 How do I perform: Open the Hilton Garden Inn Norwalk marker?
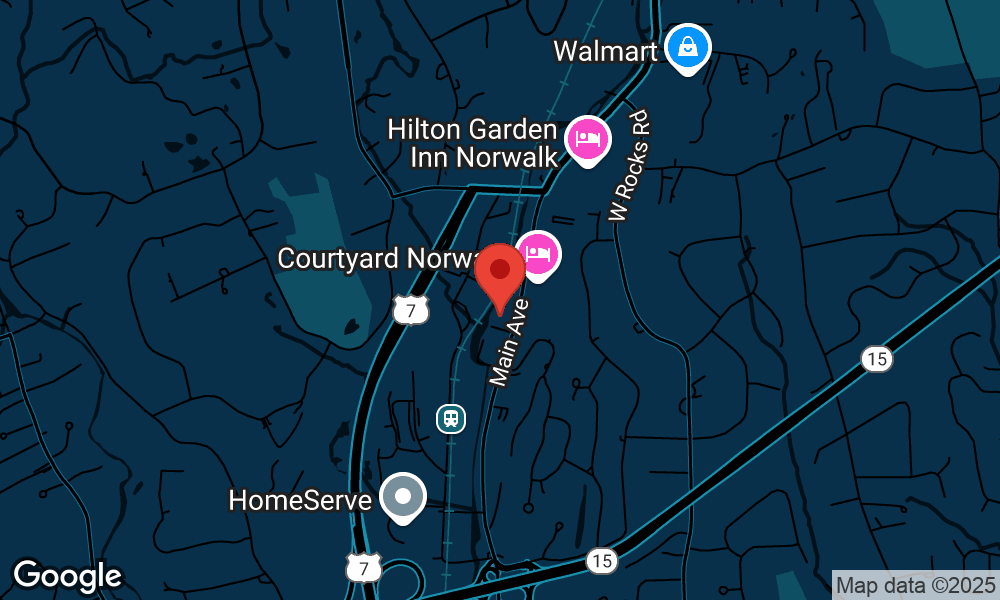point(588,138)
